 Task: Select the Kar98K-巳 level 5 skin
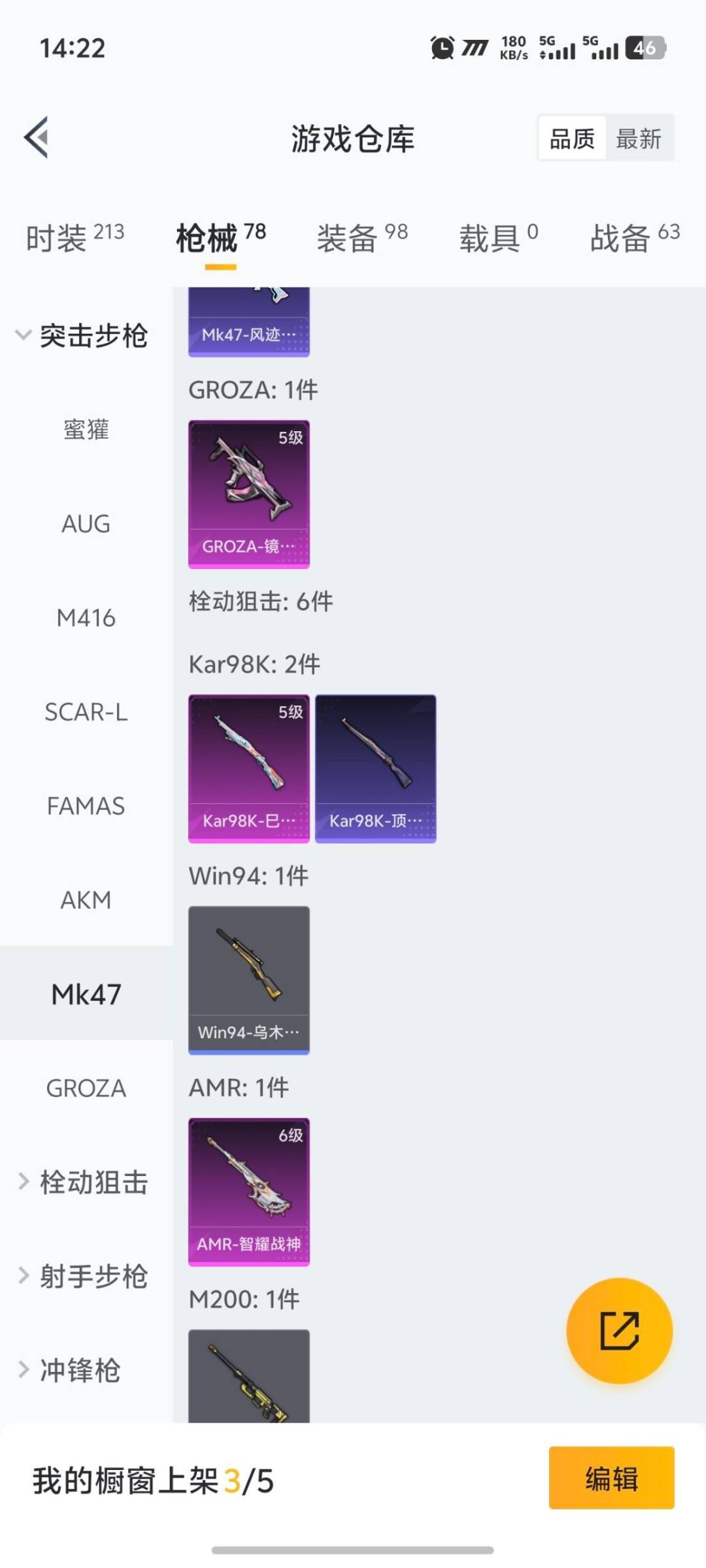248,768
